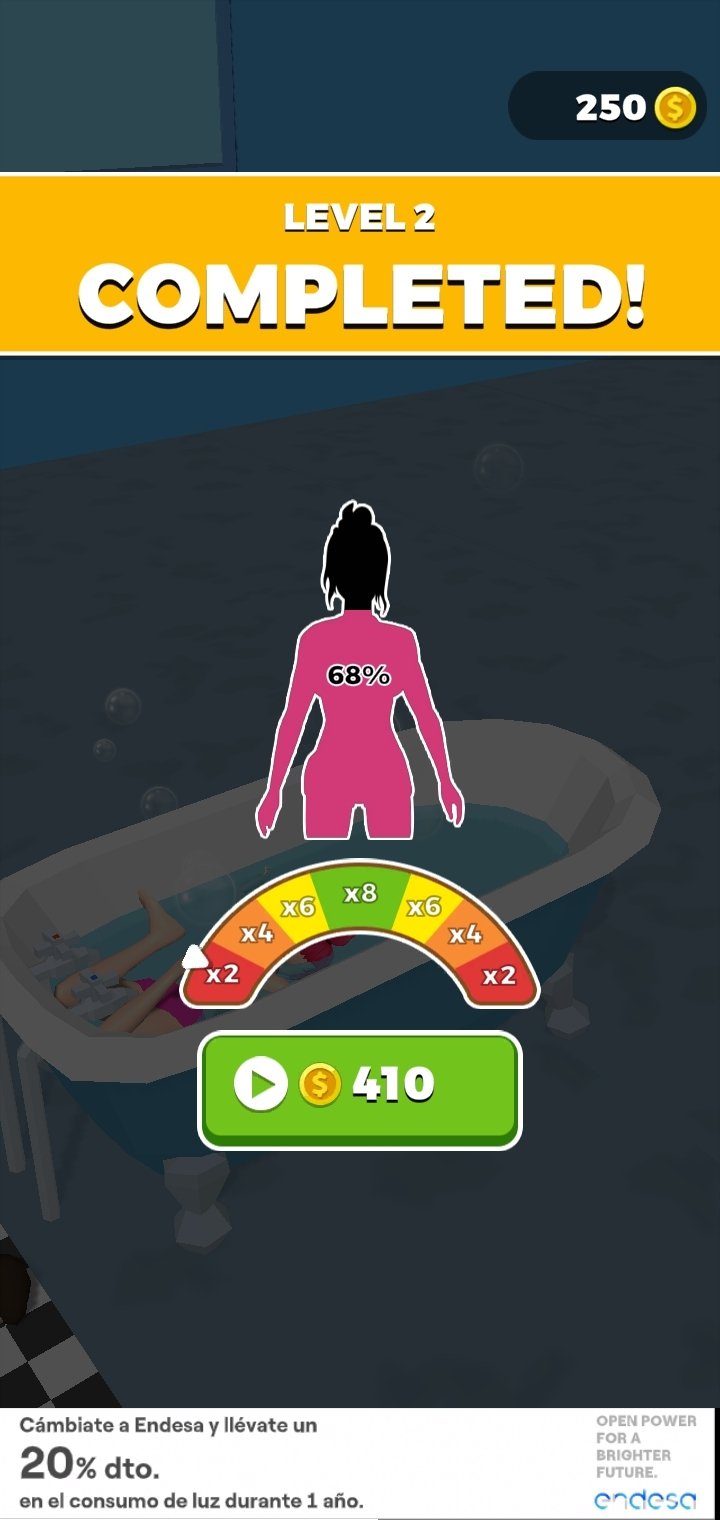Claim the 410 coins video reward
The width and height of the screenshot is (720, 1520).
pyautogui.click(x=360, y=1089)
